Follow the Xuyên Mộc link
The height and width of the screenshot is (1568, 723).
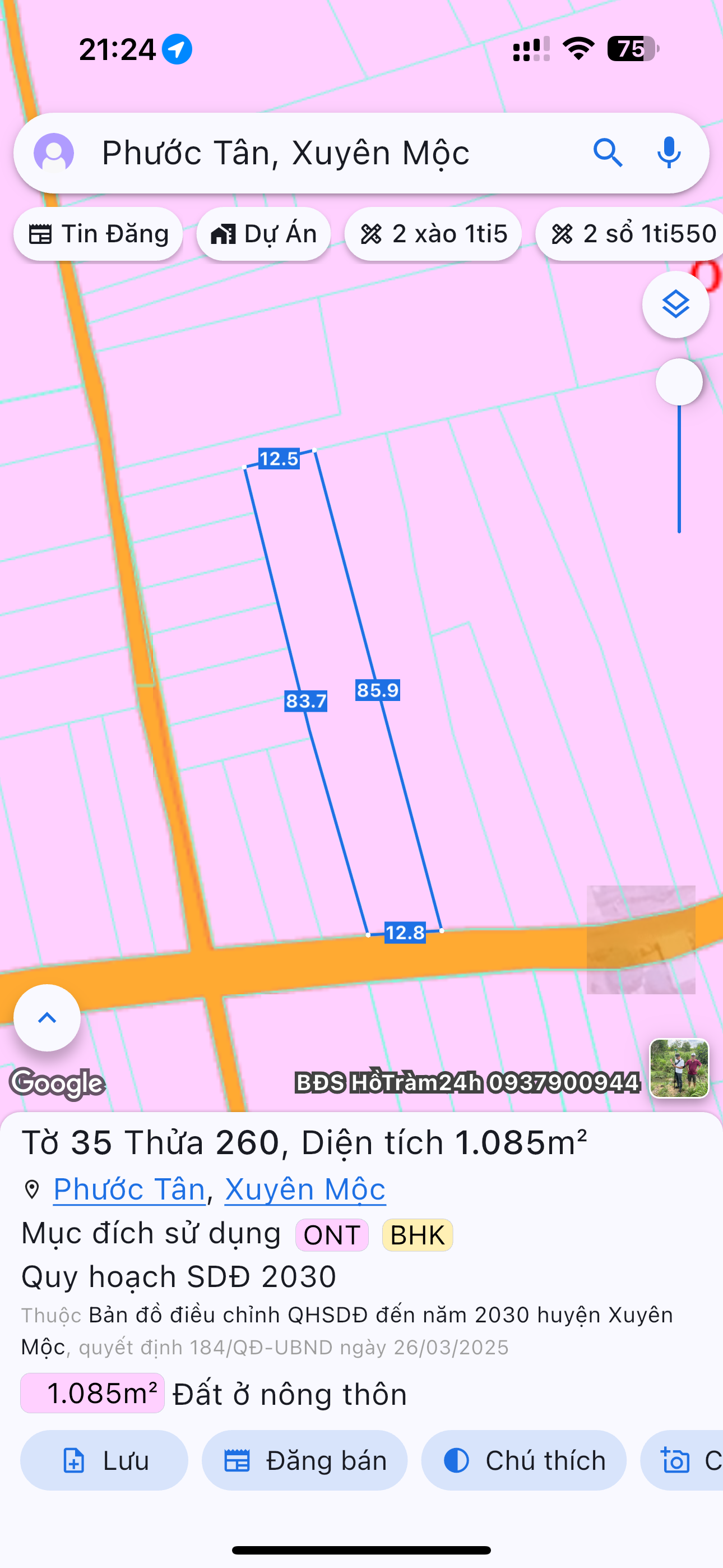[x=305, y=1189]
